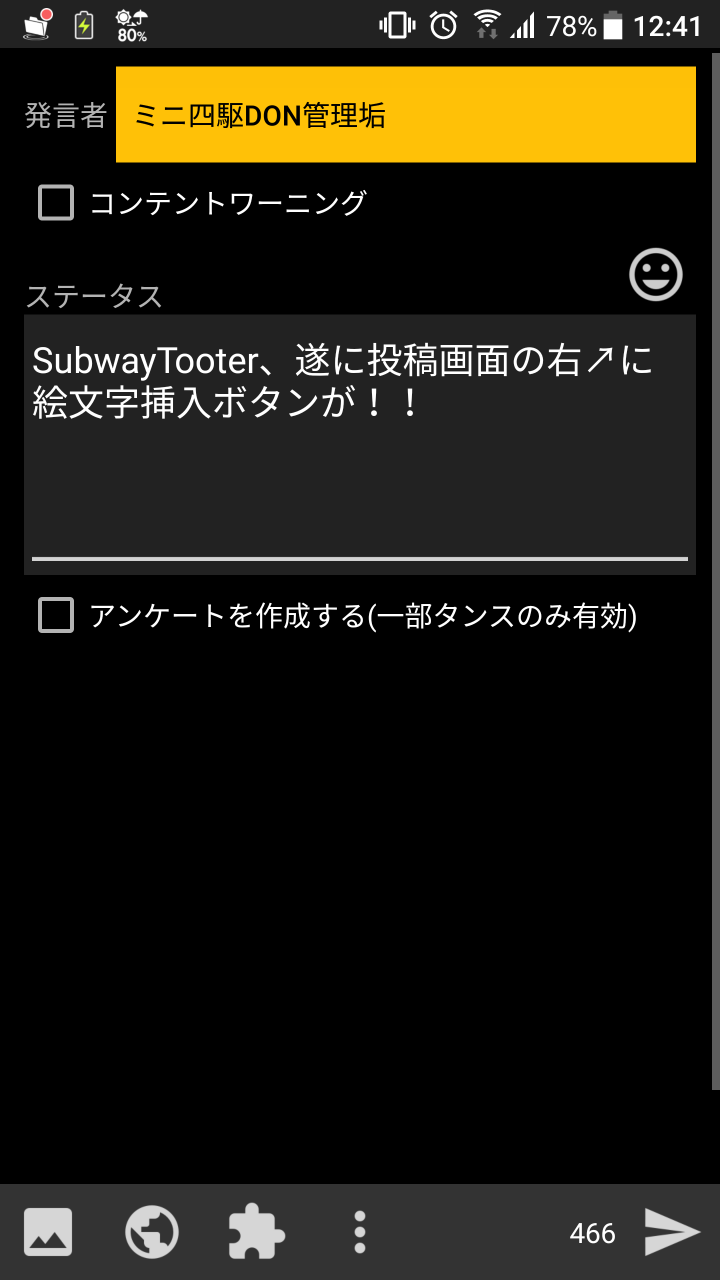Enable the コンテントワーニング checkbox

(x=56, y=203)
